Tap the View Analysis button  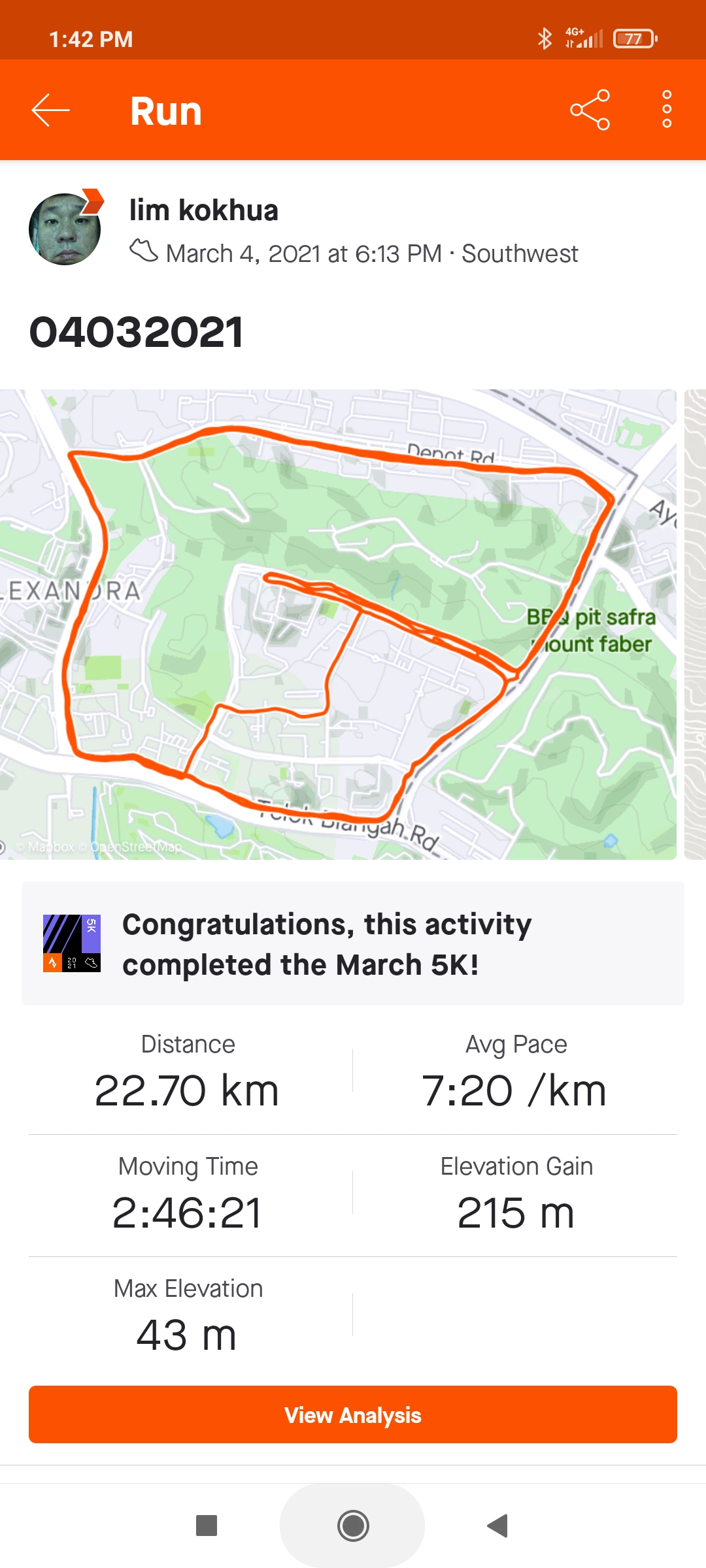pos(352,1415)
